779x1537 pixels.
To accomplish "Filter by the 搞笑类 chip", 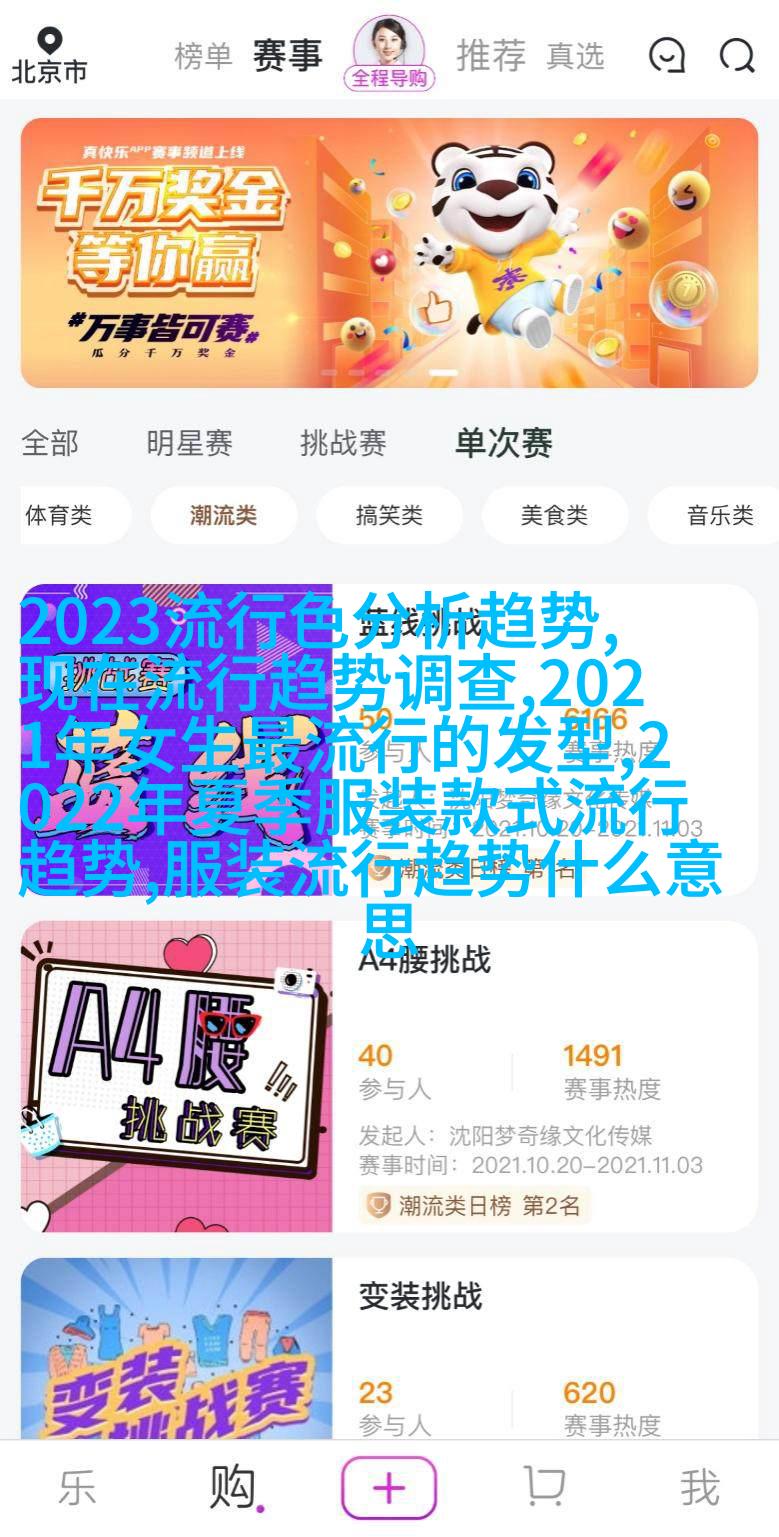I will pyautogui.click(x=389, y=515).
